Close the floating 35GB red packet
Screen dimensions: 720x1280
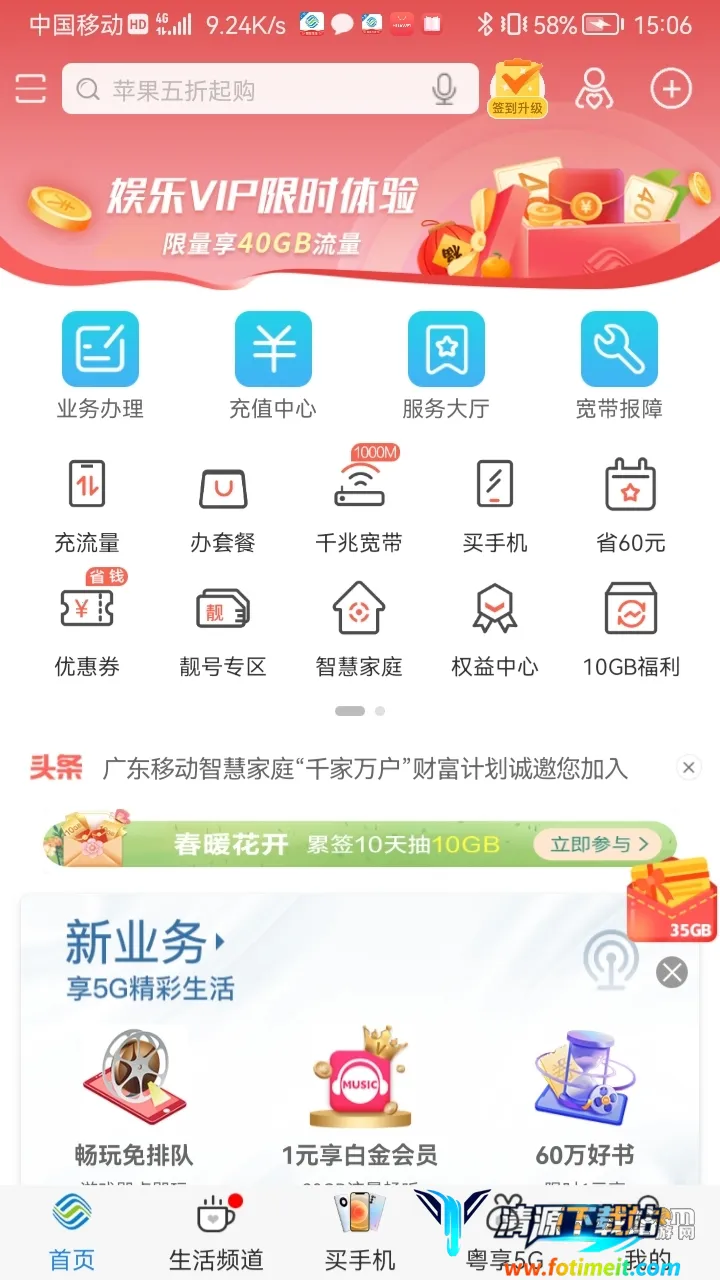tap(672, 972)
